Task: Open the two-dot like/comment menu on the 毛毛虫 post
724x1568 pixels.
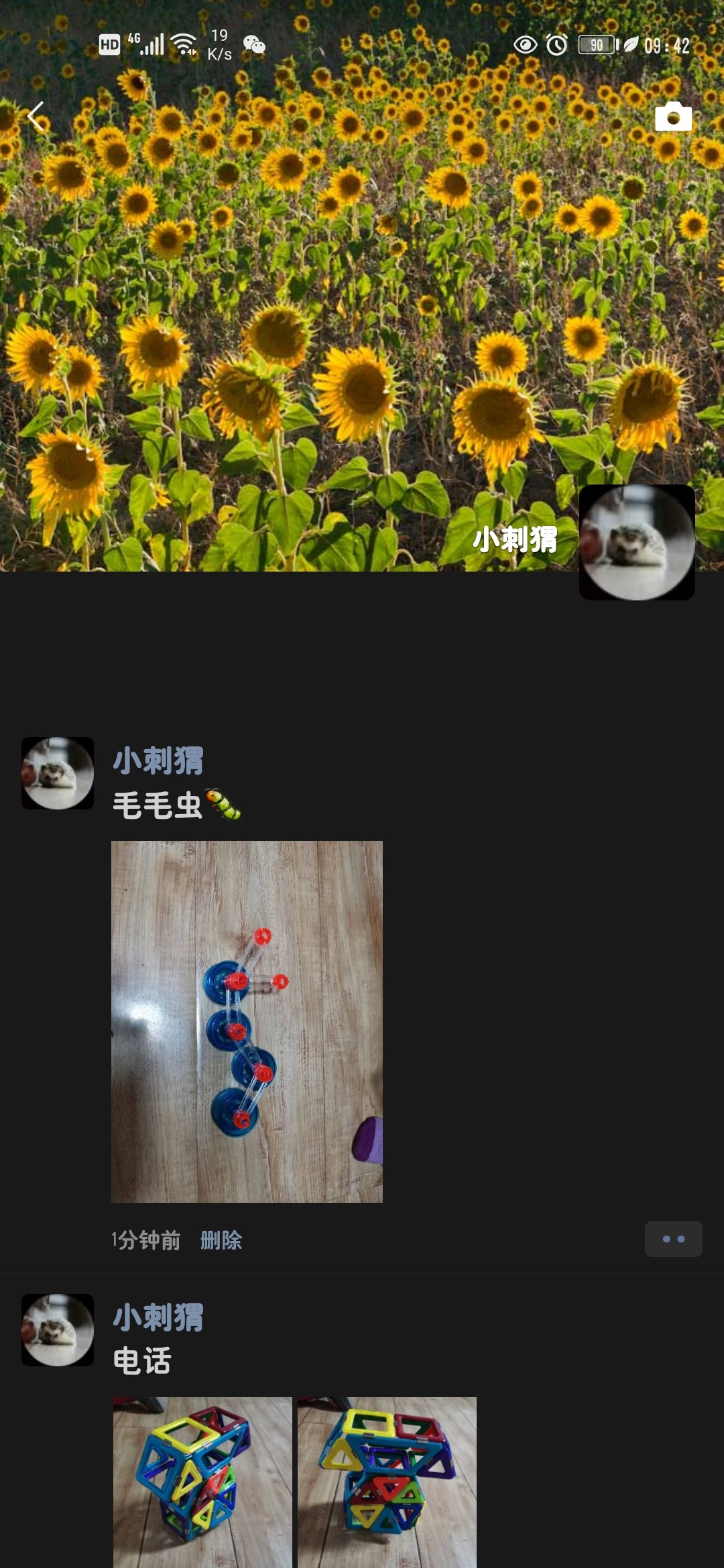Action: [673, 1239]
